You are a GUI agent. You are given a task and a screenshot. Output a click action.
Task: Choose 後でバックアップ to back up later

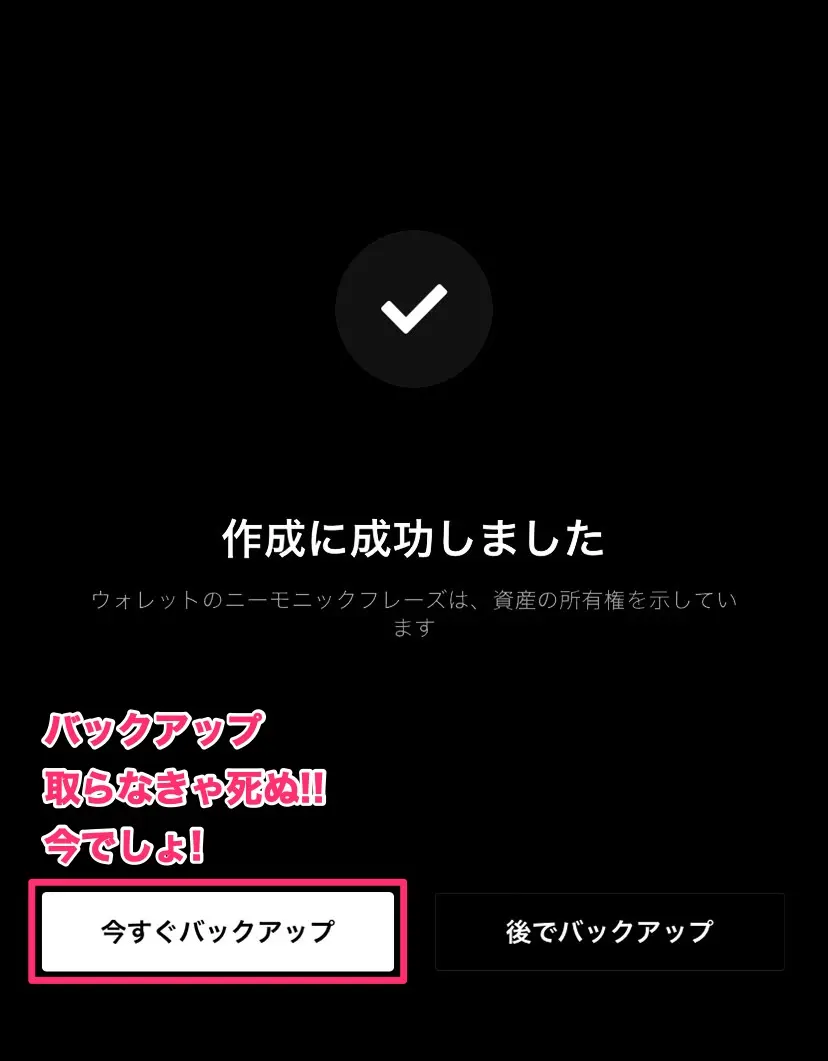(x=609, y=932)
